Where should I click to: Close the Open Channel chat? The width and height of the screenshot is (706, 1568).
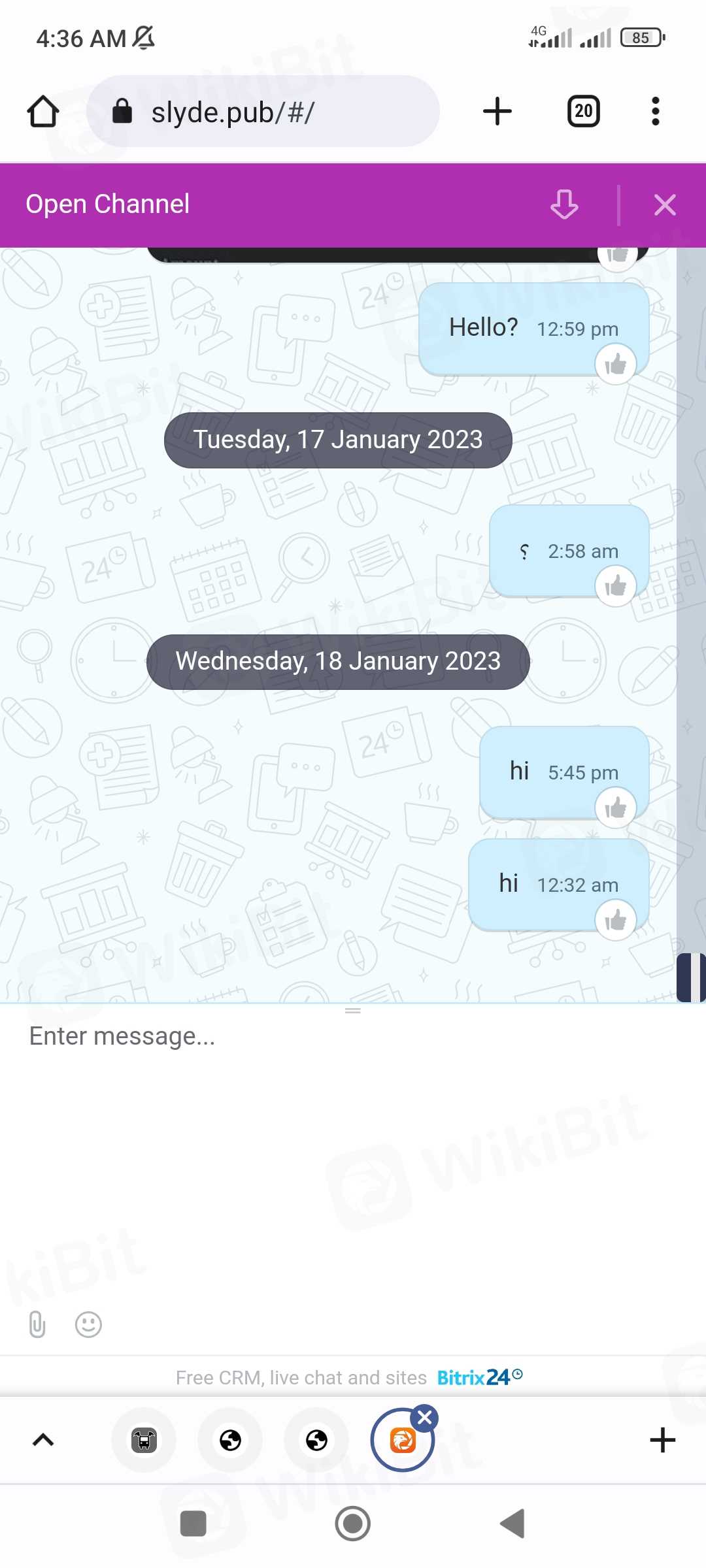(x=665, y=205)
